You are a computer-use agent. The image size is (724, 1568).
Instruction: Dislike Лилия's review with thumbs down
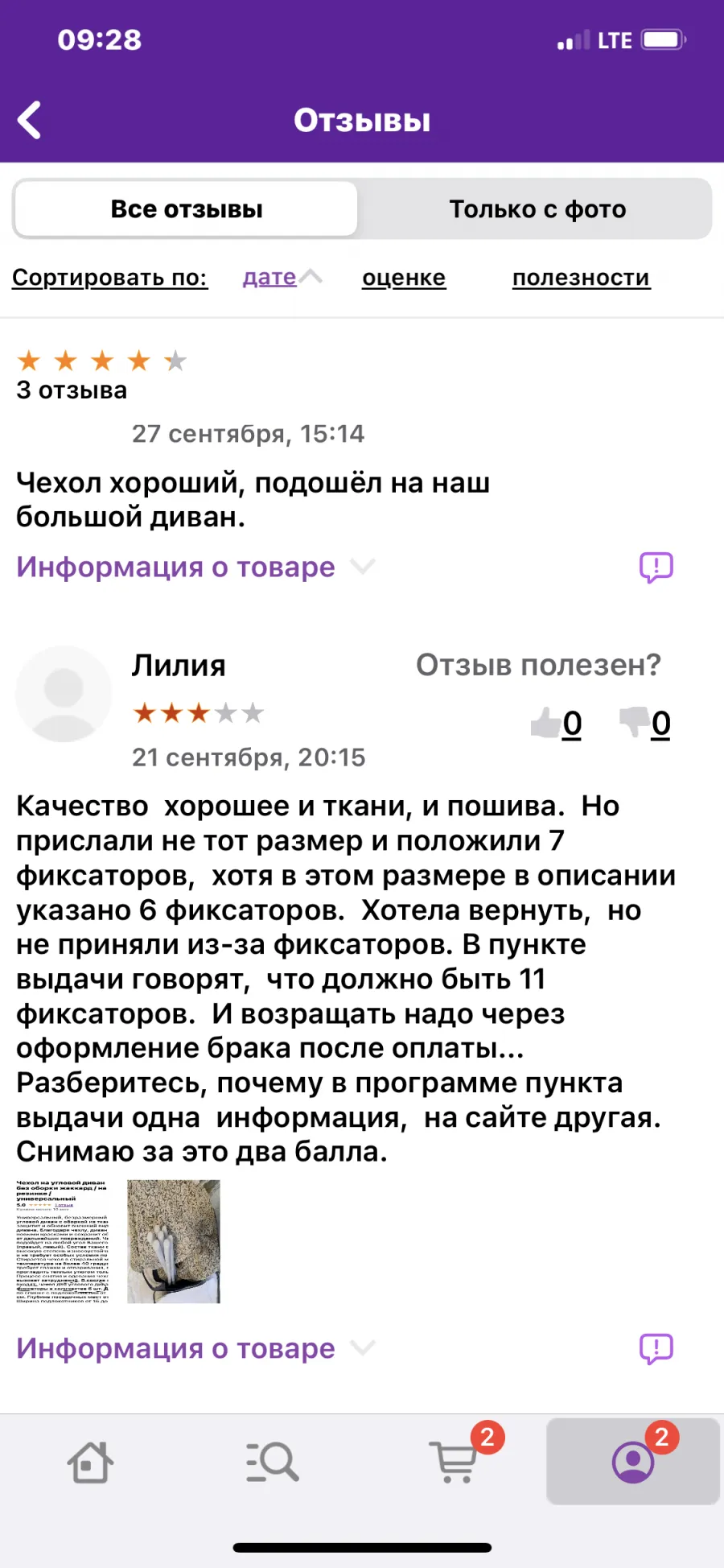(644, 723)
